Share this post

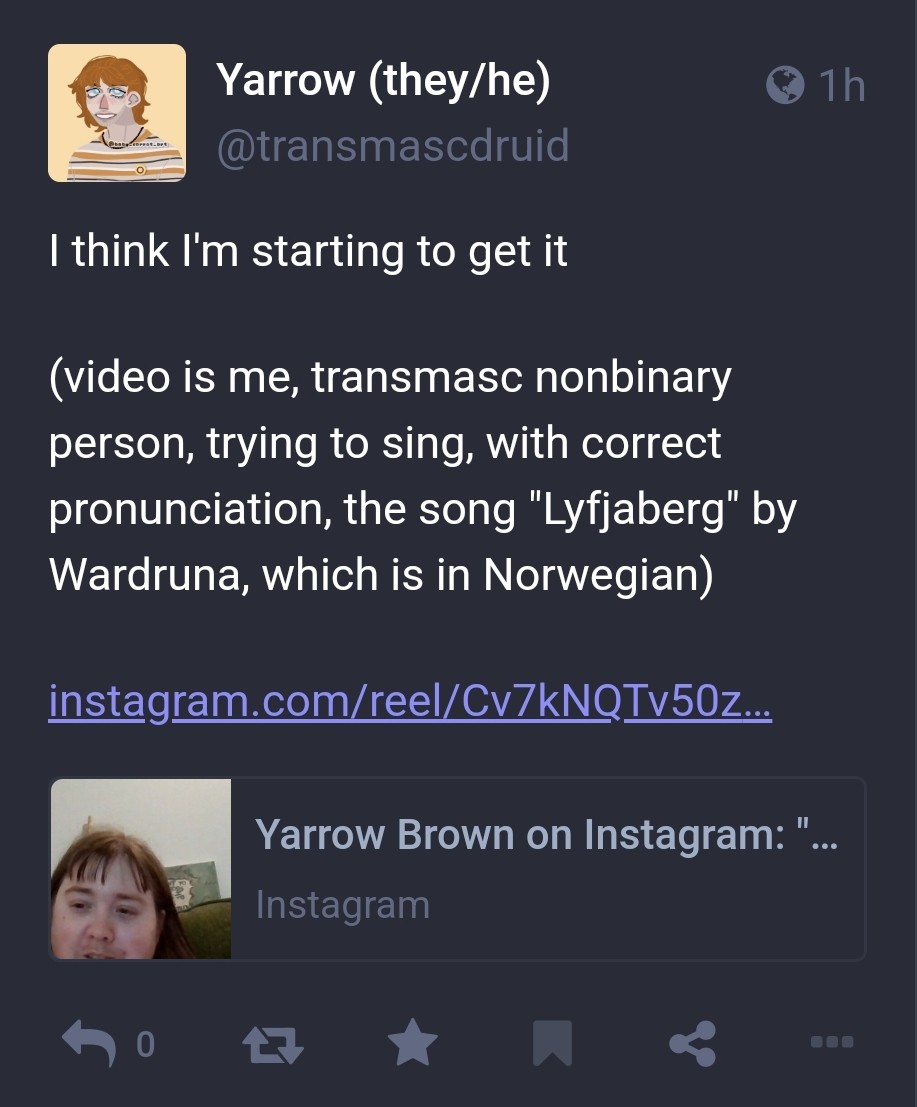pos(693,1043)
